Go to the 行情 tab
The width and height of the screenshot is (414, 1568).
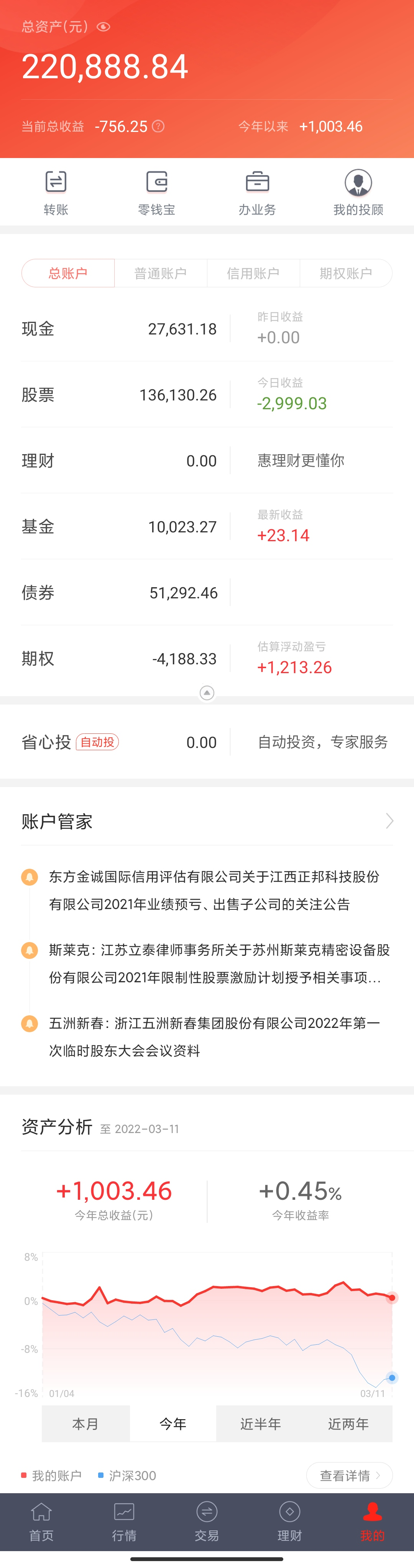(124, 1521)
